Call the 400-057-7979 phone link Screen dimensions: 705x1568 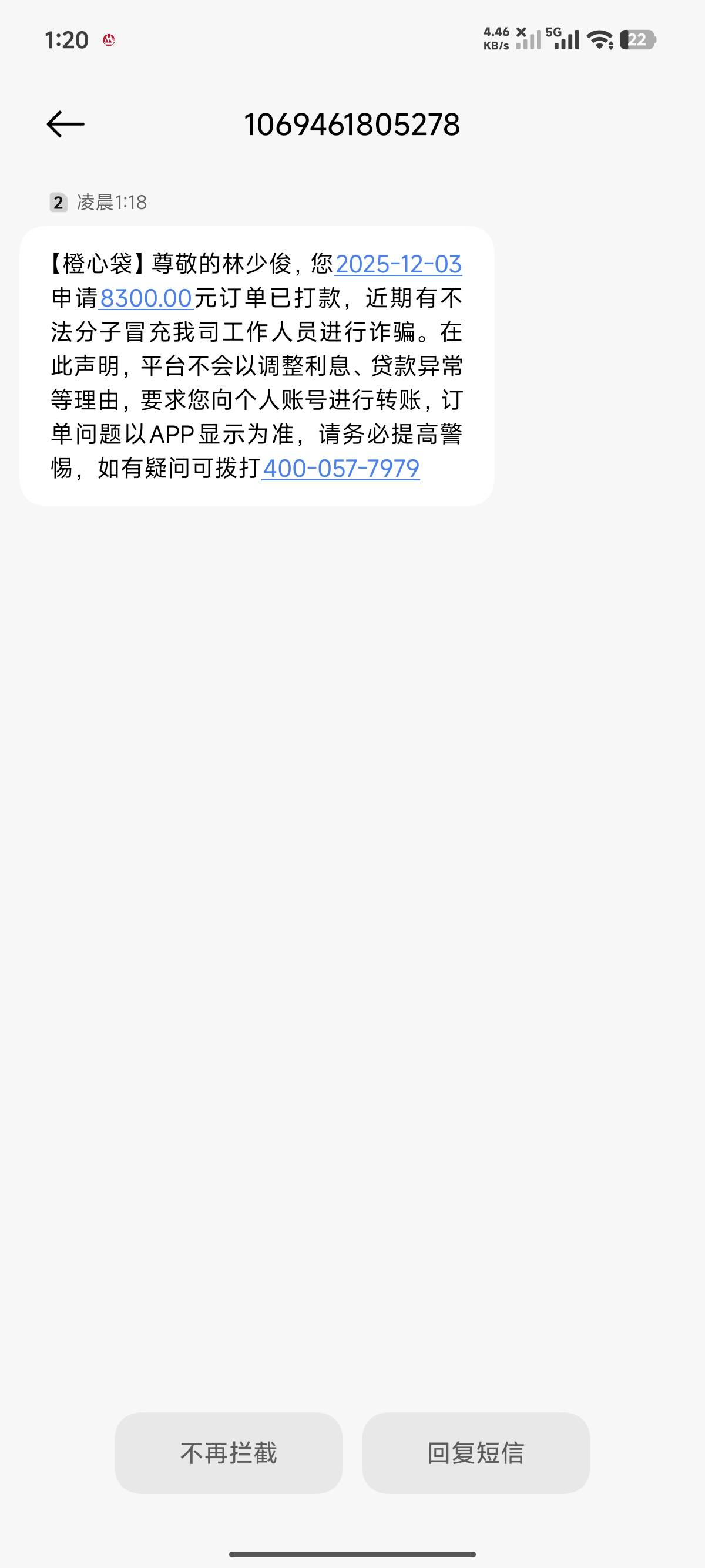(340, 468)
